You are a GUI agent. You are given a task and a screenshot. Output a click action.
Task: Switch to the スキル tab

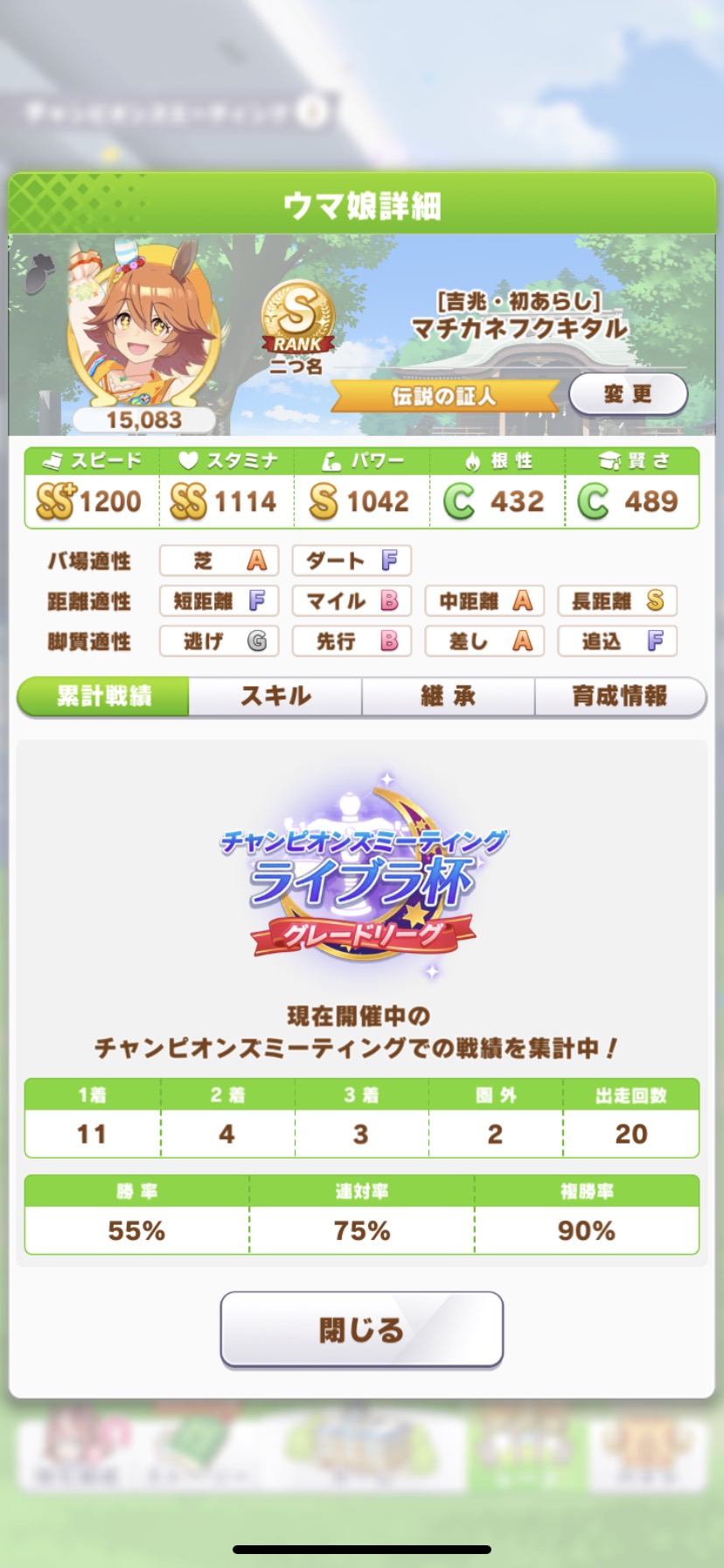coord(275,696)
